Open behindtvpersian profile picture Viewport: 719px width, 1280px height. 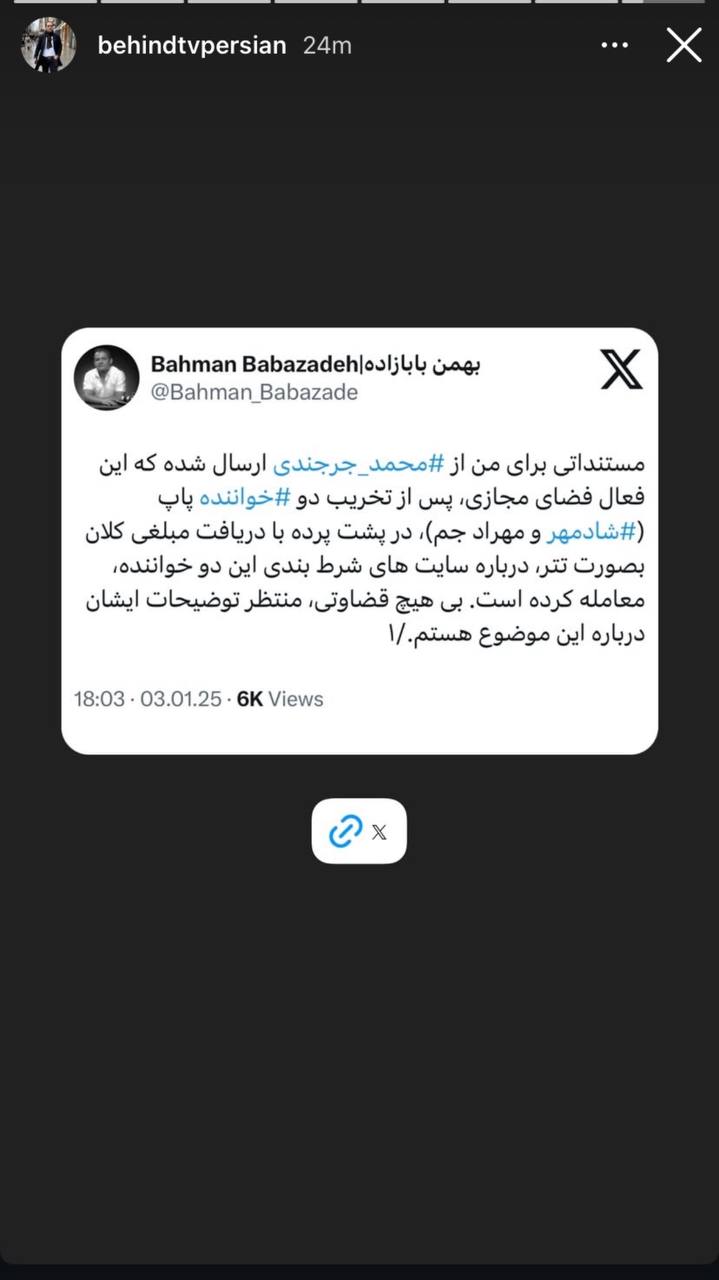[x=48, y=45]
